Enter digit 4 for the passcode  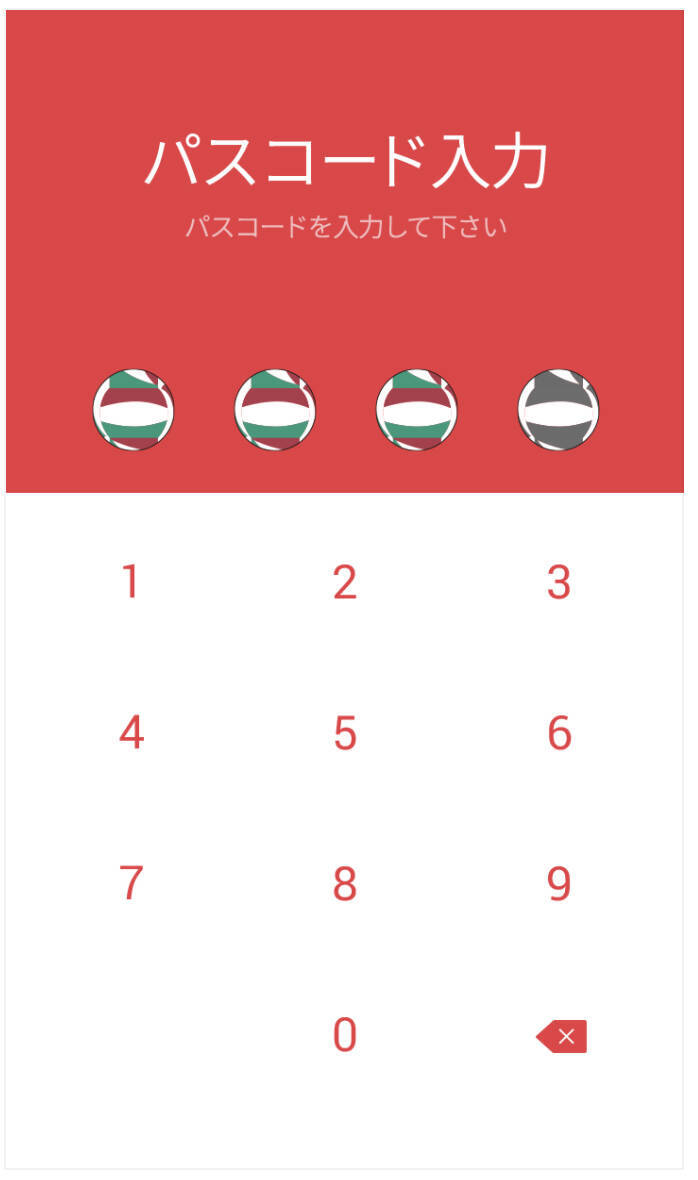(x=131, y=733)
